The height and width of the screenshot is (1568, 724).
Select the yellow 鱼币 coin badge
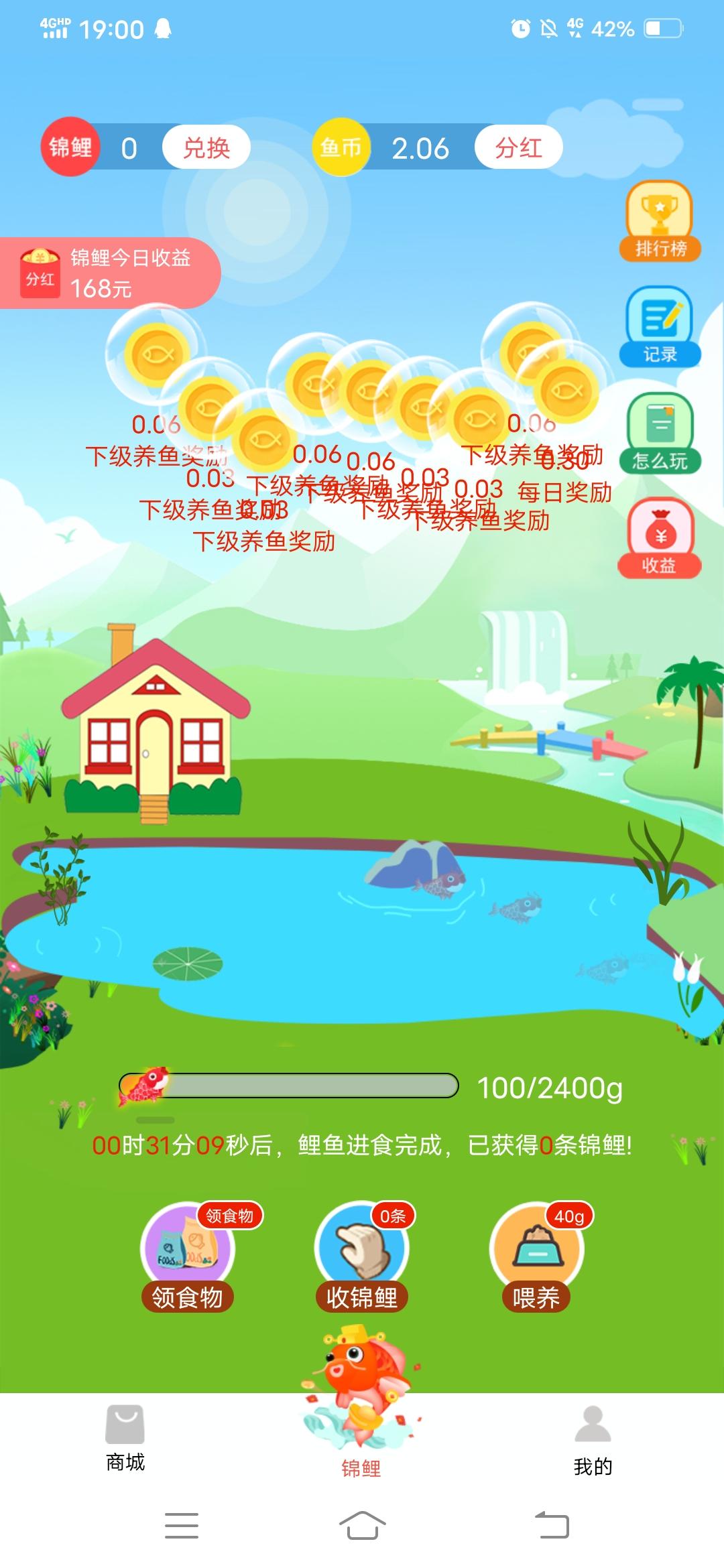coord(343,147)
